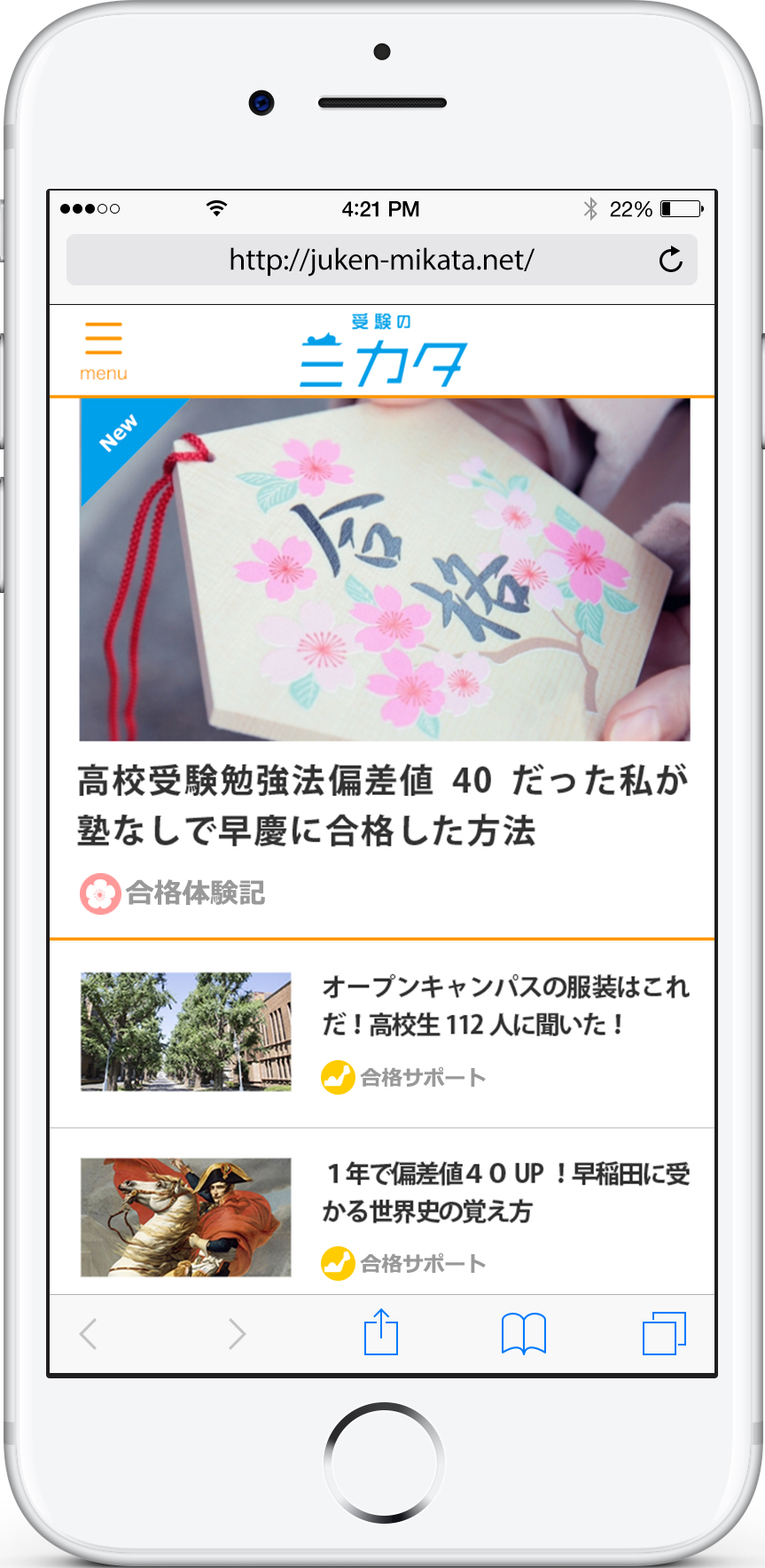Show all open Safari tabs

664,1333
